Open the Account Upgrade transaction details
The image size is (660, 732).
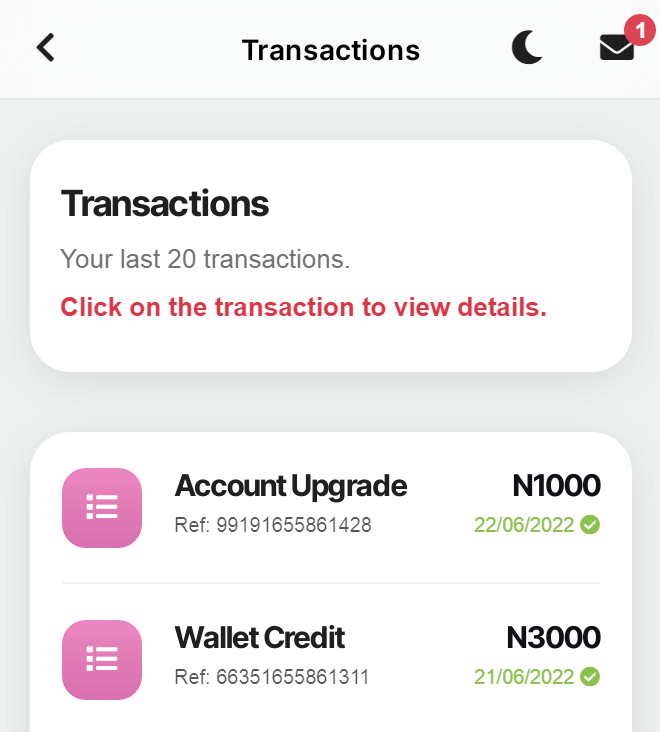click(330, 506)
